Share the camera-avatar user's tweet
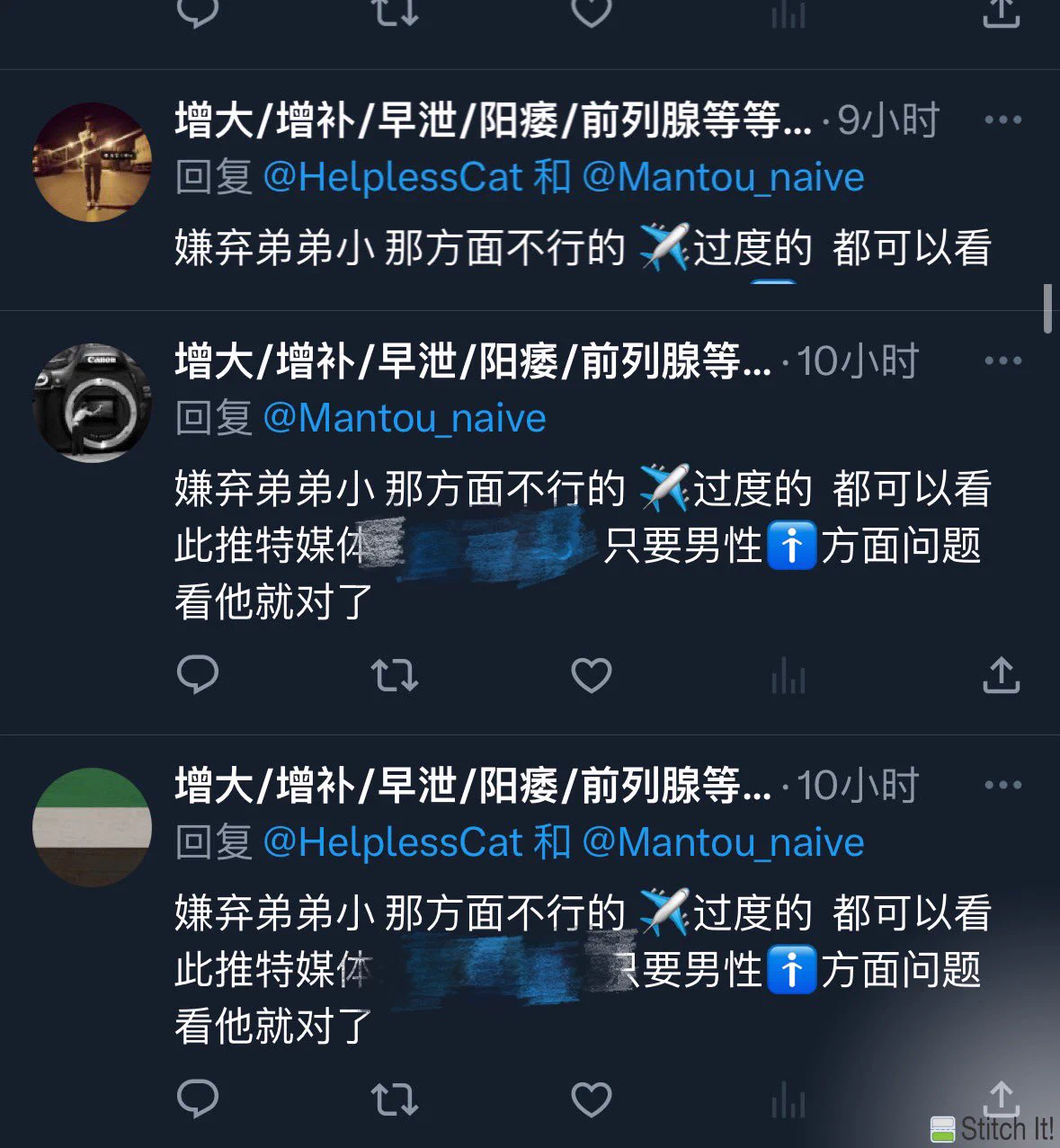The width and height of the screenshot is (1060, 1148). click(1001, 674)
